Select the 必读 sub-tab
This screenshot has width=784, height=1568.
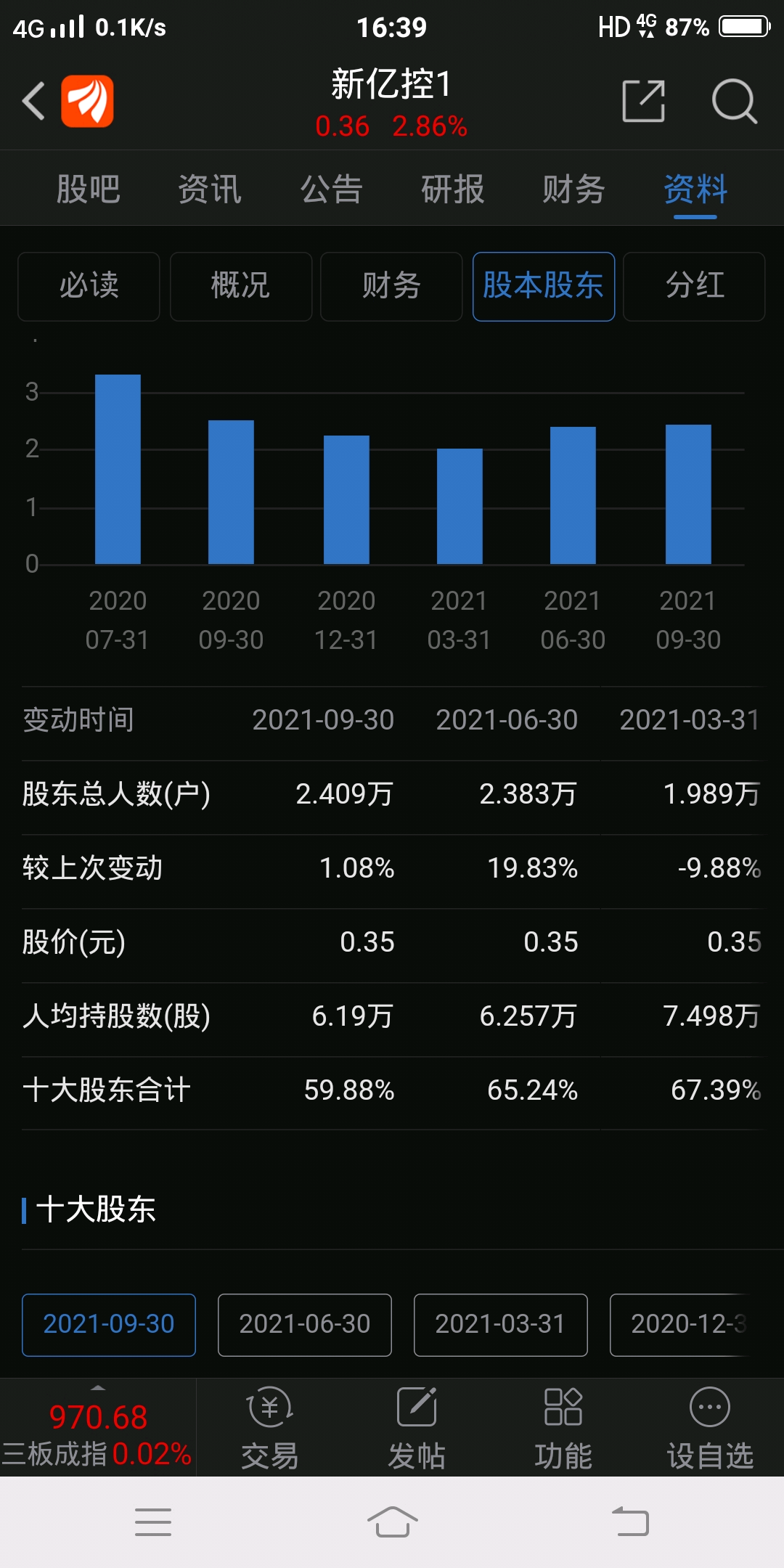89,286
